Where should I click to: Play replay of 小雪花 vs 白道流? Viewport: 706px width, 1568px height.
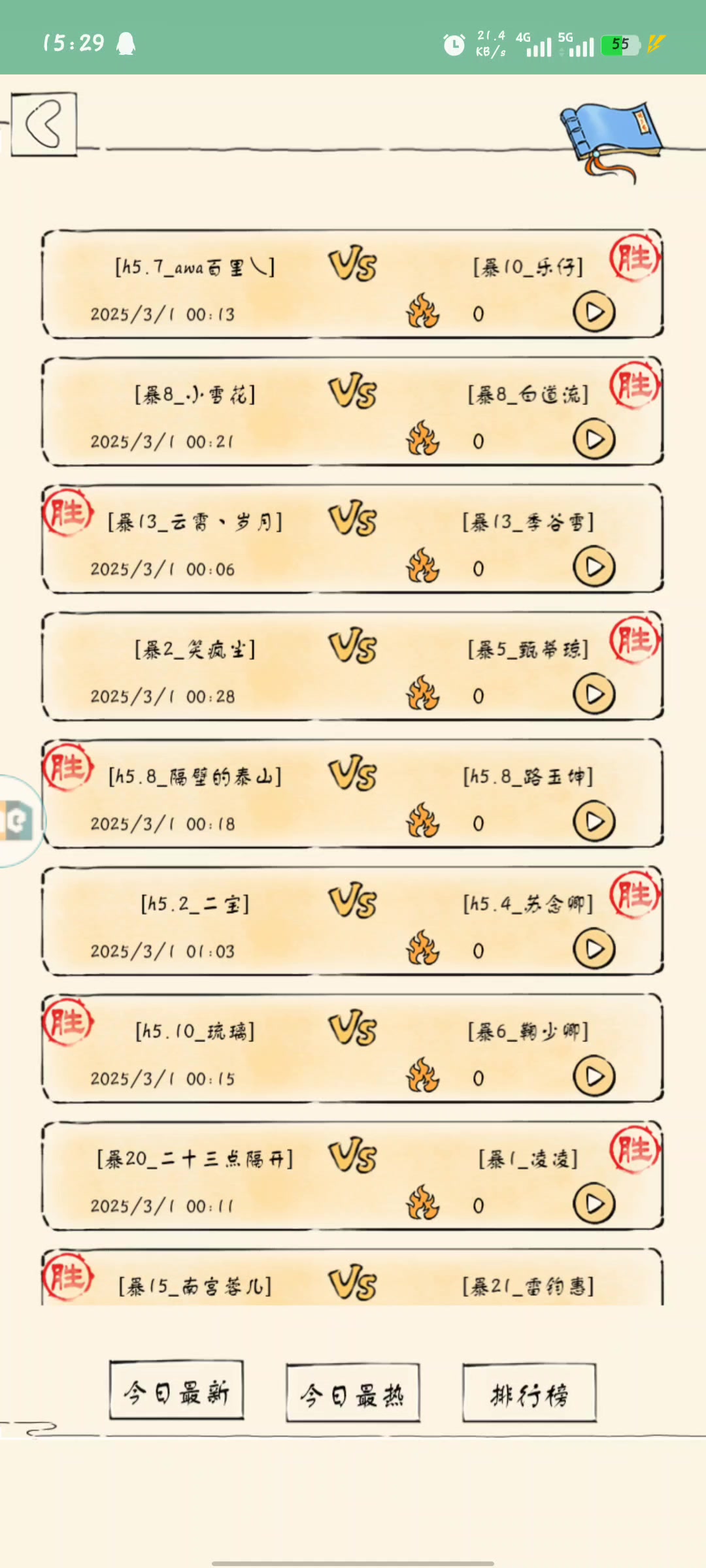point(594,440)
